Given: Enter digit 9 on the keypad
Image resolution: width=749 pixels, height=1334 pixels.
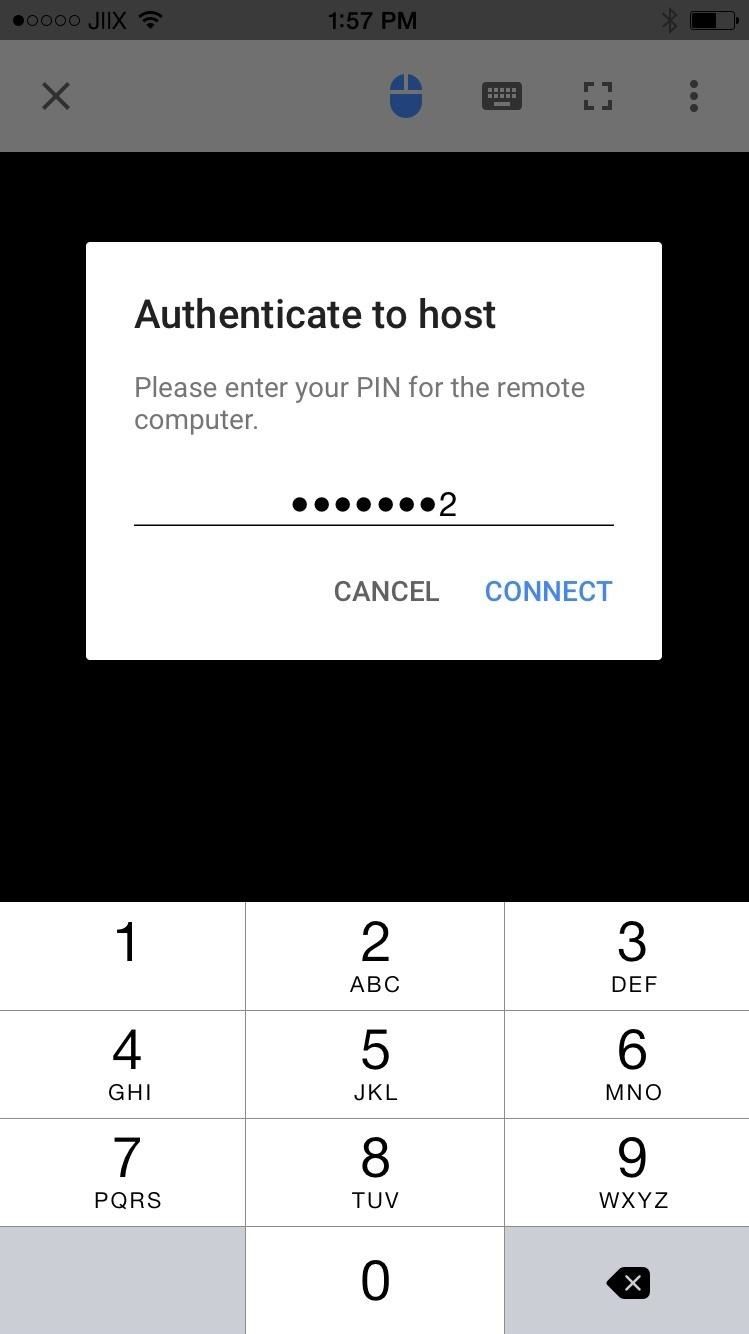Looking at the screenshot, I should coord(628,1172).
